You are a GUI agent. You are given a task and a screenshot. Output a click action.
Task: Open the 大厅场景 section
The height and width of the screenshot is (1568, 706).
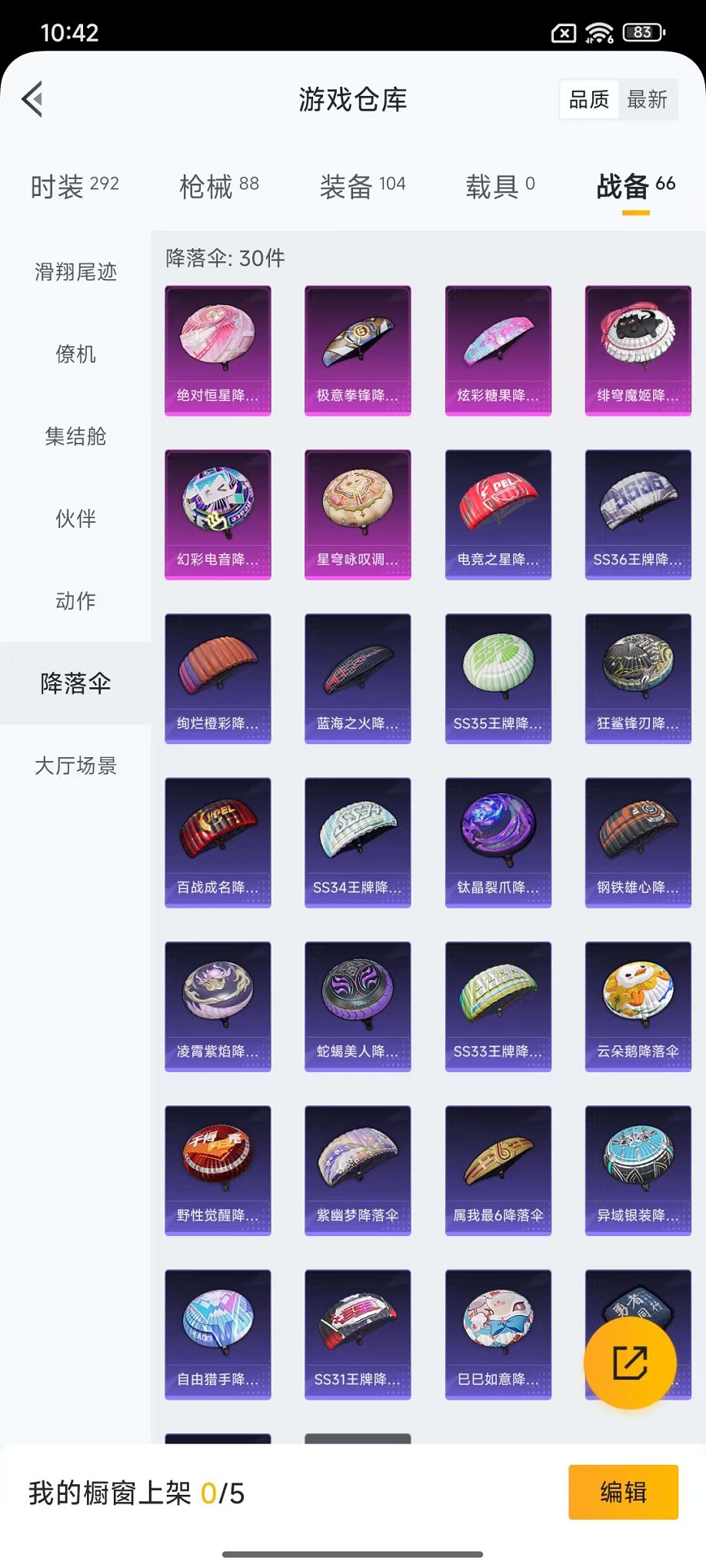point(75,766)
